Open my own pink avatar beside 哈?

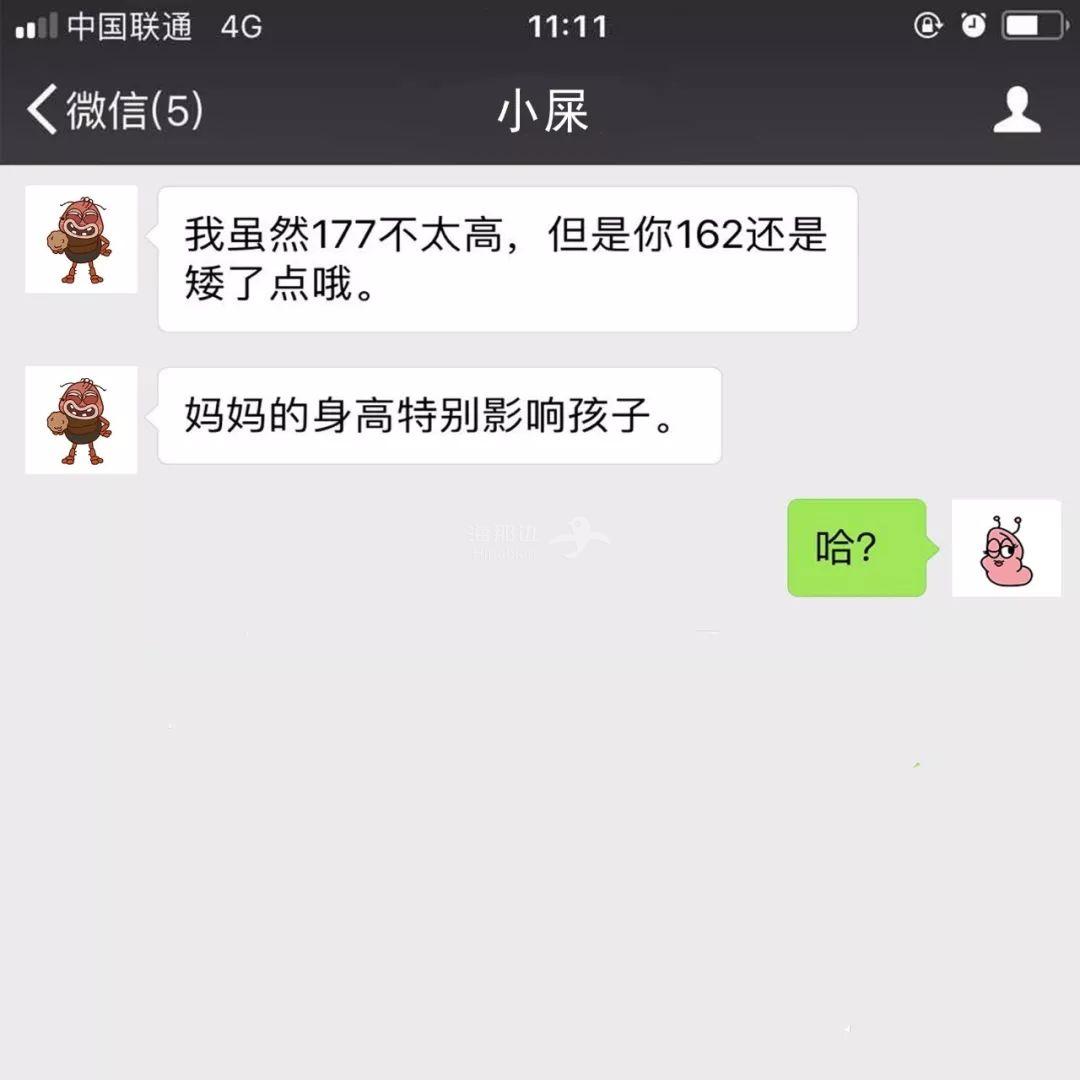click(1006, 548)
